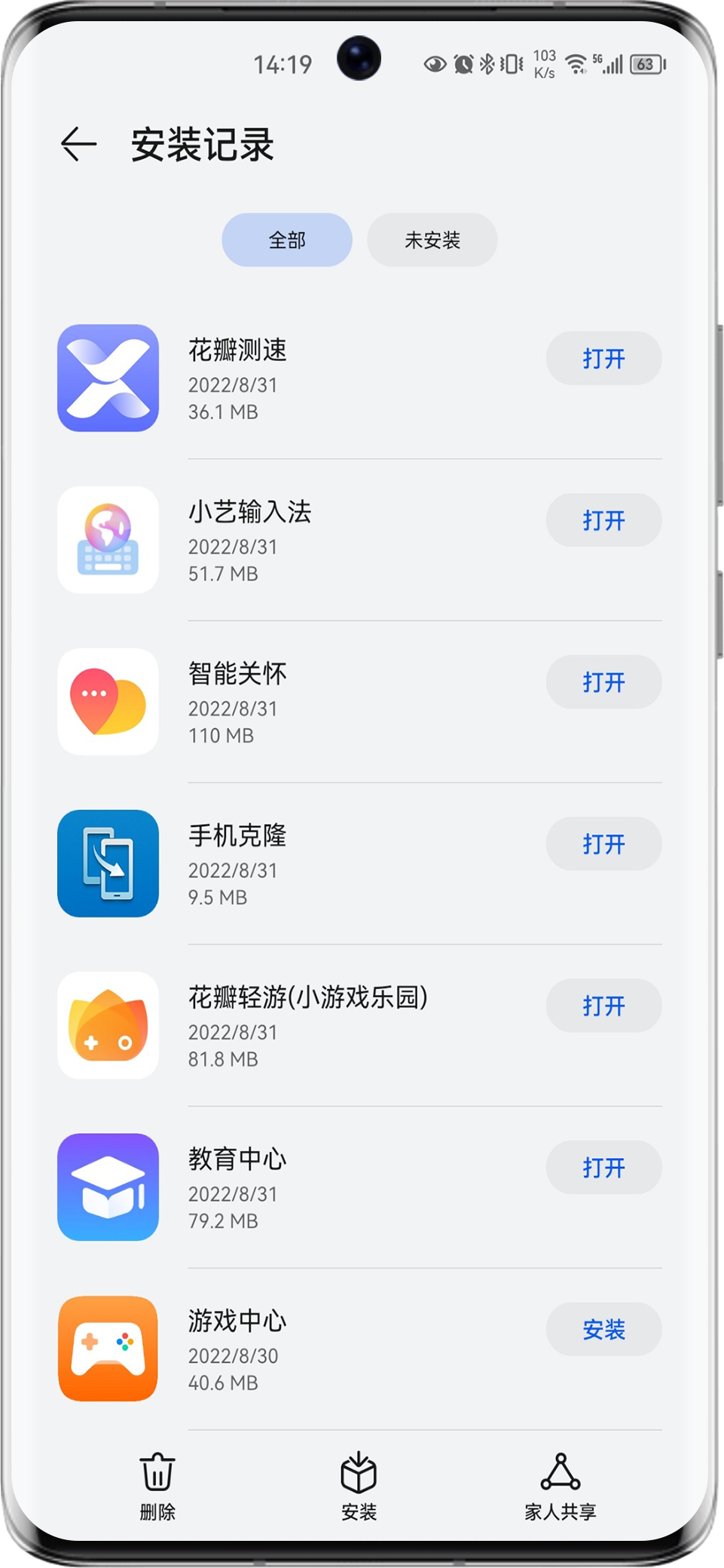Select the 全部 filter chip
Image resolution: width=724 pixels, height=1568 pixels.
pos(287,240)
